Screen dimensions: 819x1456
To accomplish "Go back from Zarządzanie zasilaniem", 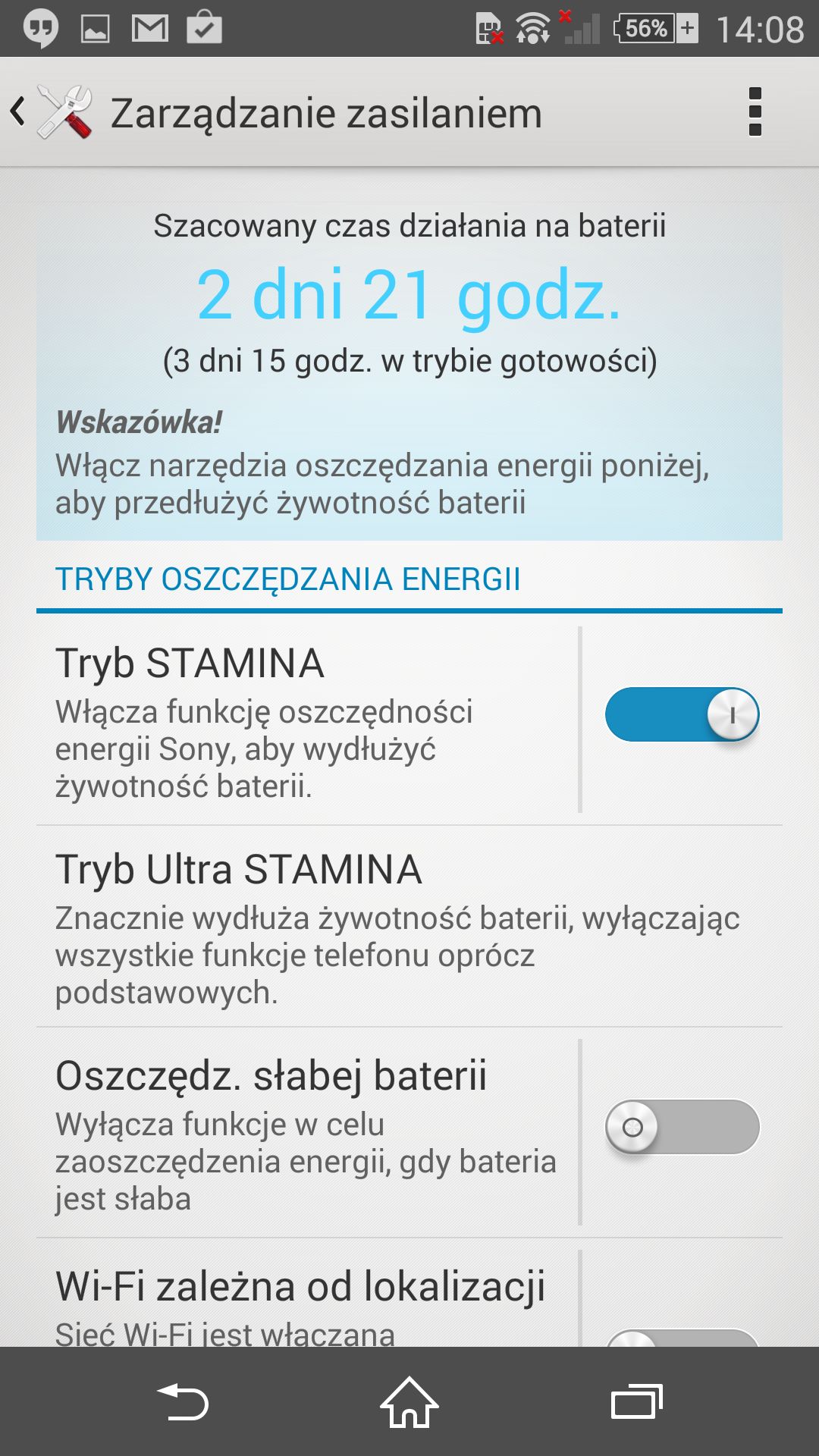I will [x=50, y=112].
